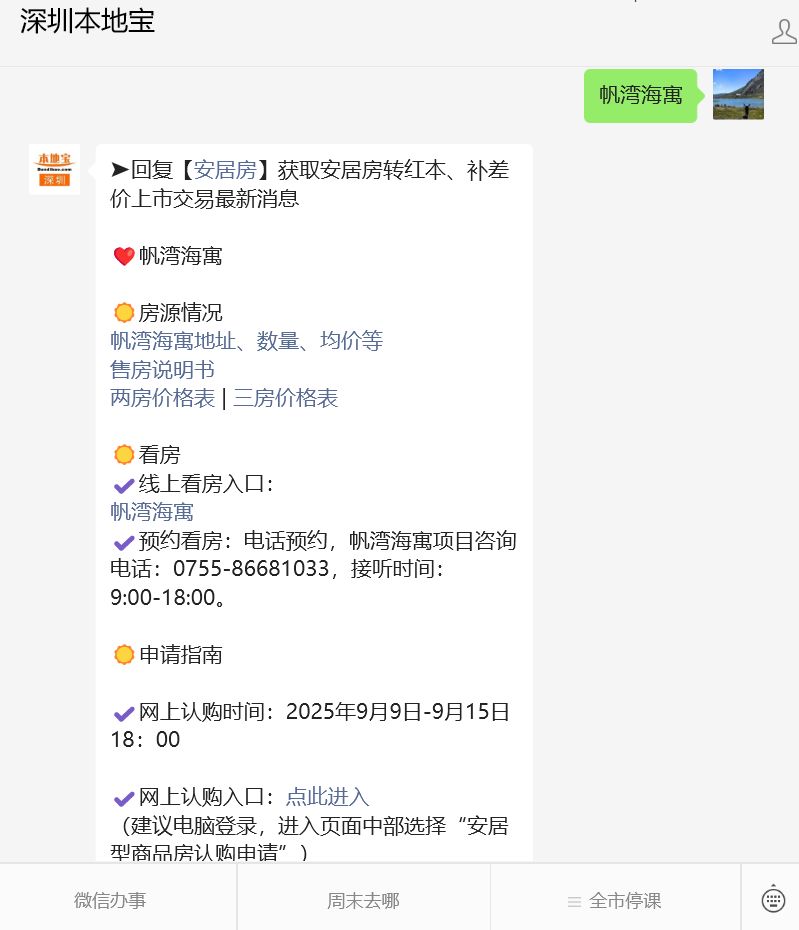Open the 微信办事 menu
Viewport: 799px width, 930px height.
(x=110, y=900)
